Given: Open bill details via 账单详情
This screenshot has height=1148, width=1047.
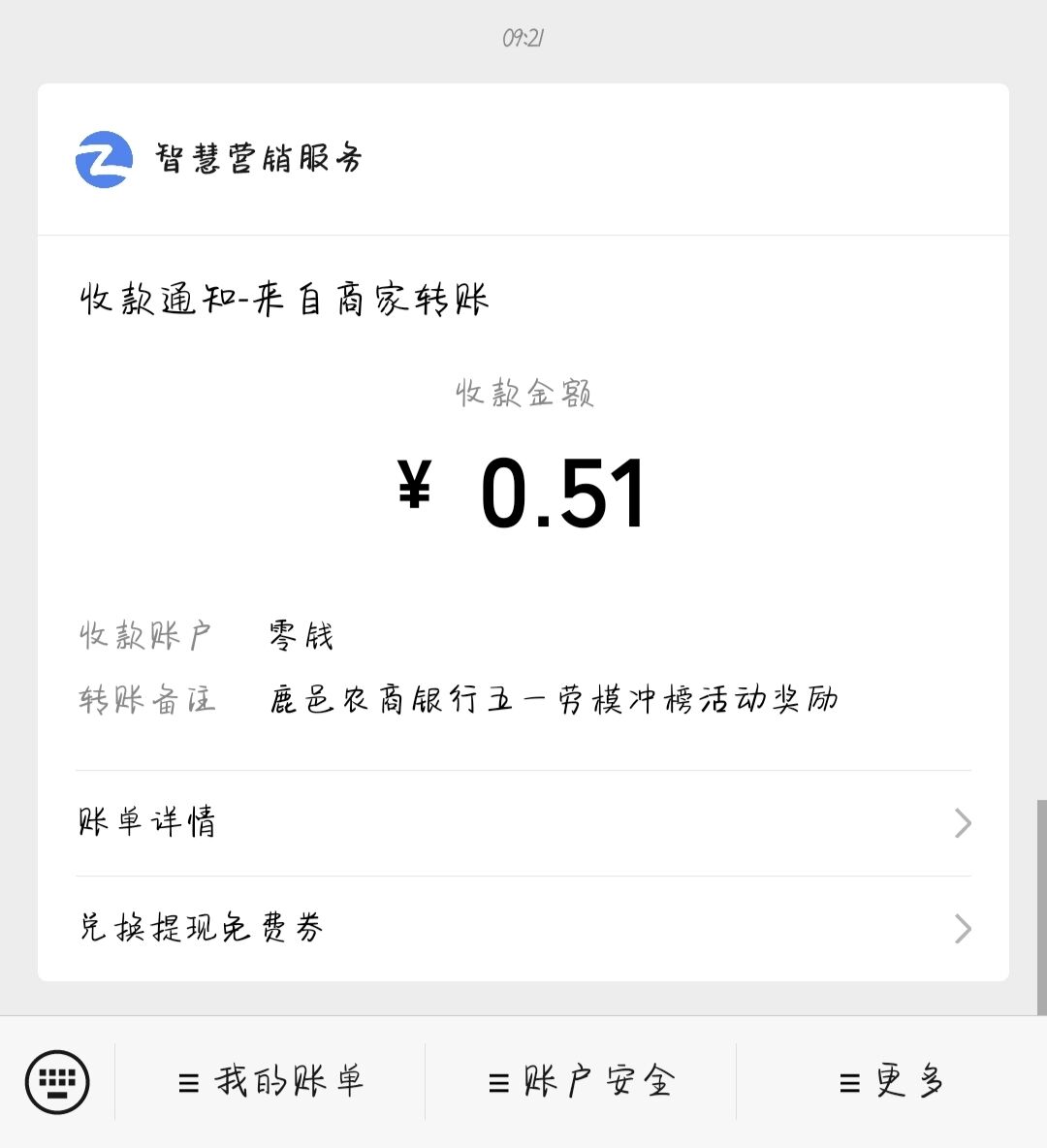Looking at the screenshot, I should pyautogui.click(x=147, y=822).
